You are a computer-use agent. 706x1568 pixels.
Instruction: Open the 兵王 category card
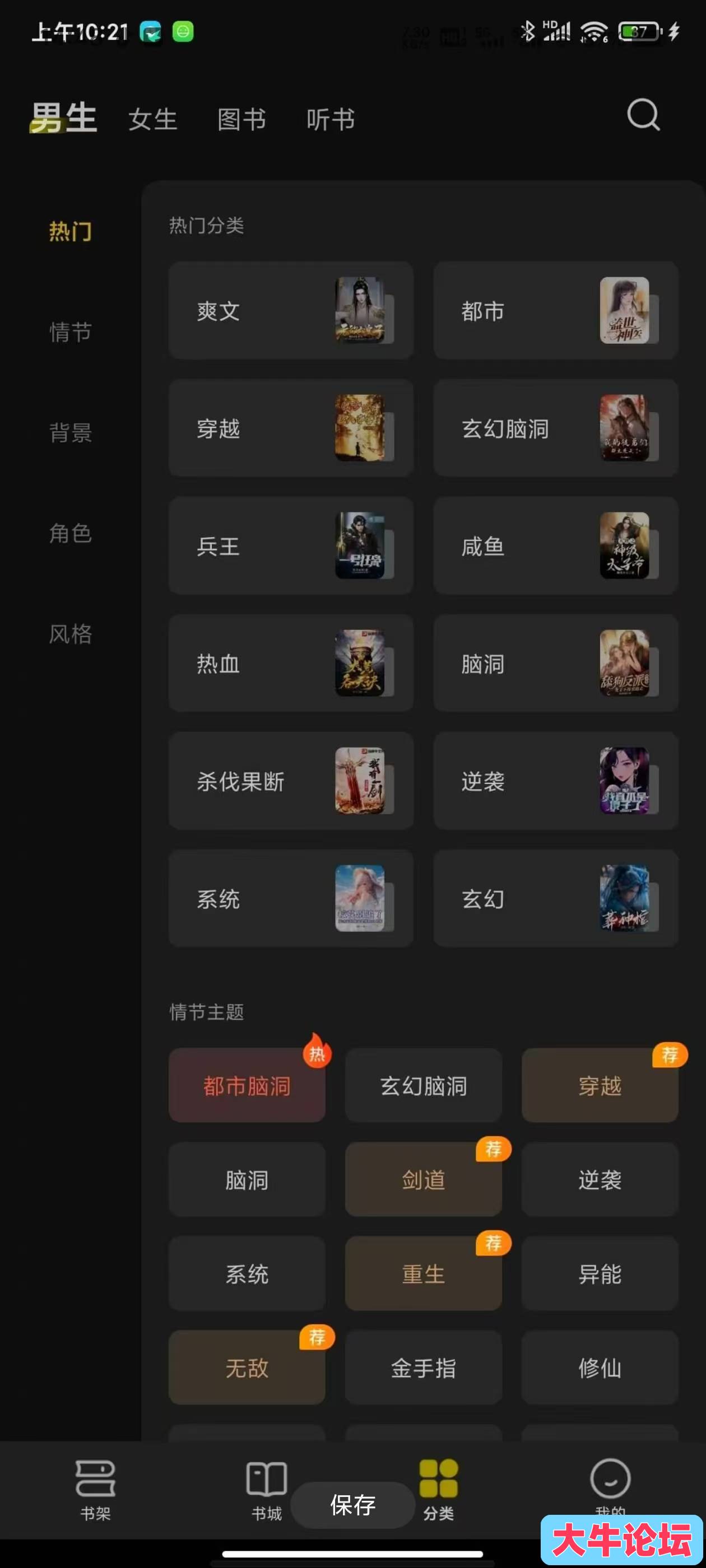(x=291, y=545)
